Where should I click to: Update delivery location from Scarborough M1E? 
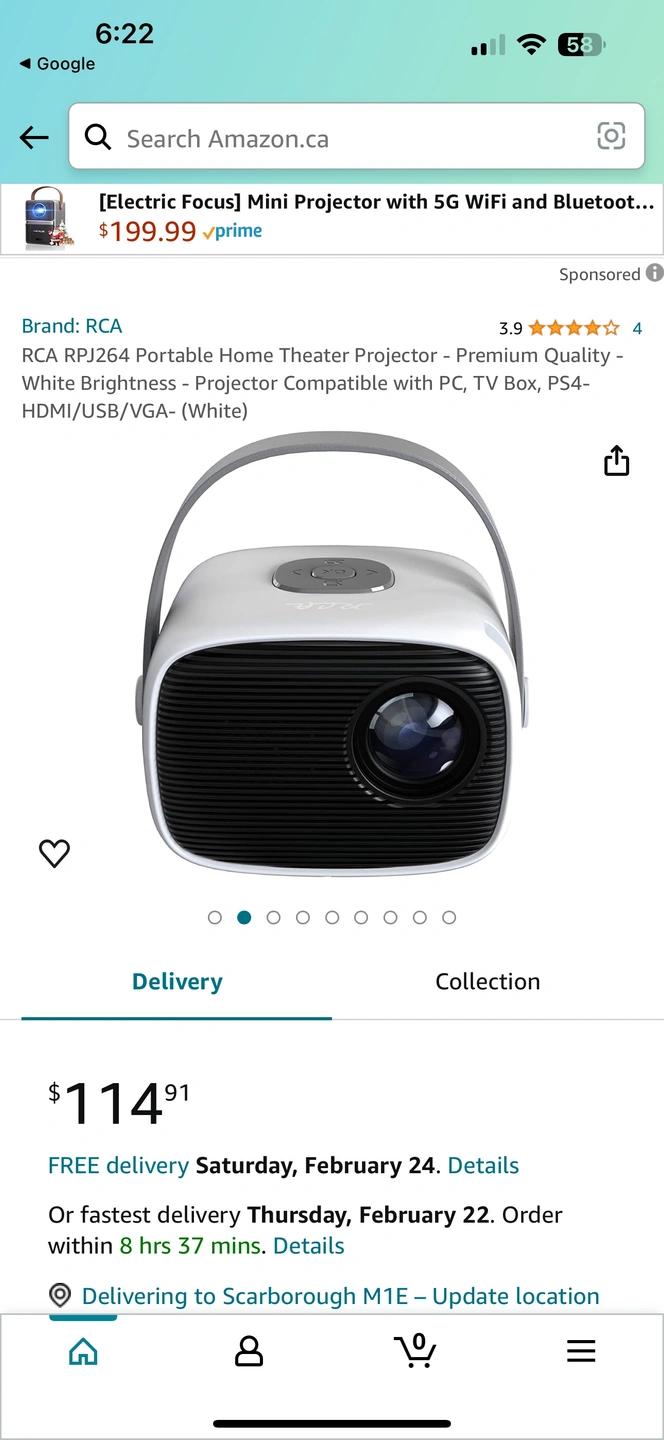[340, 1296]
